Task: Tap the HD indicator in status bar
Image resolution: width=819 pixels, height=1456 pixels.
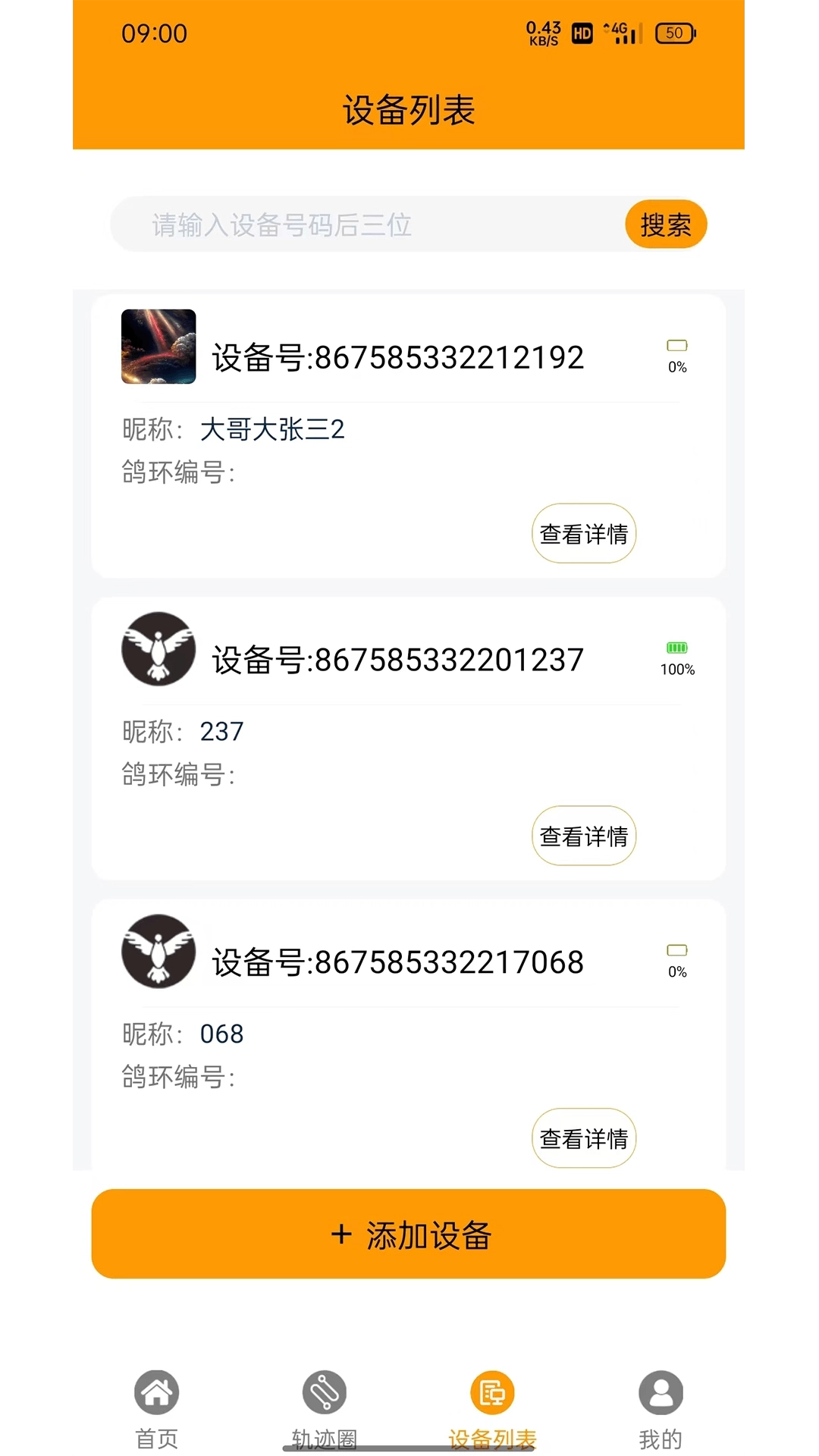Action: (x=582, y=33)
